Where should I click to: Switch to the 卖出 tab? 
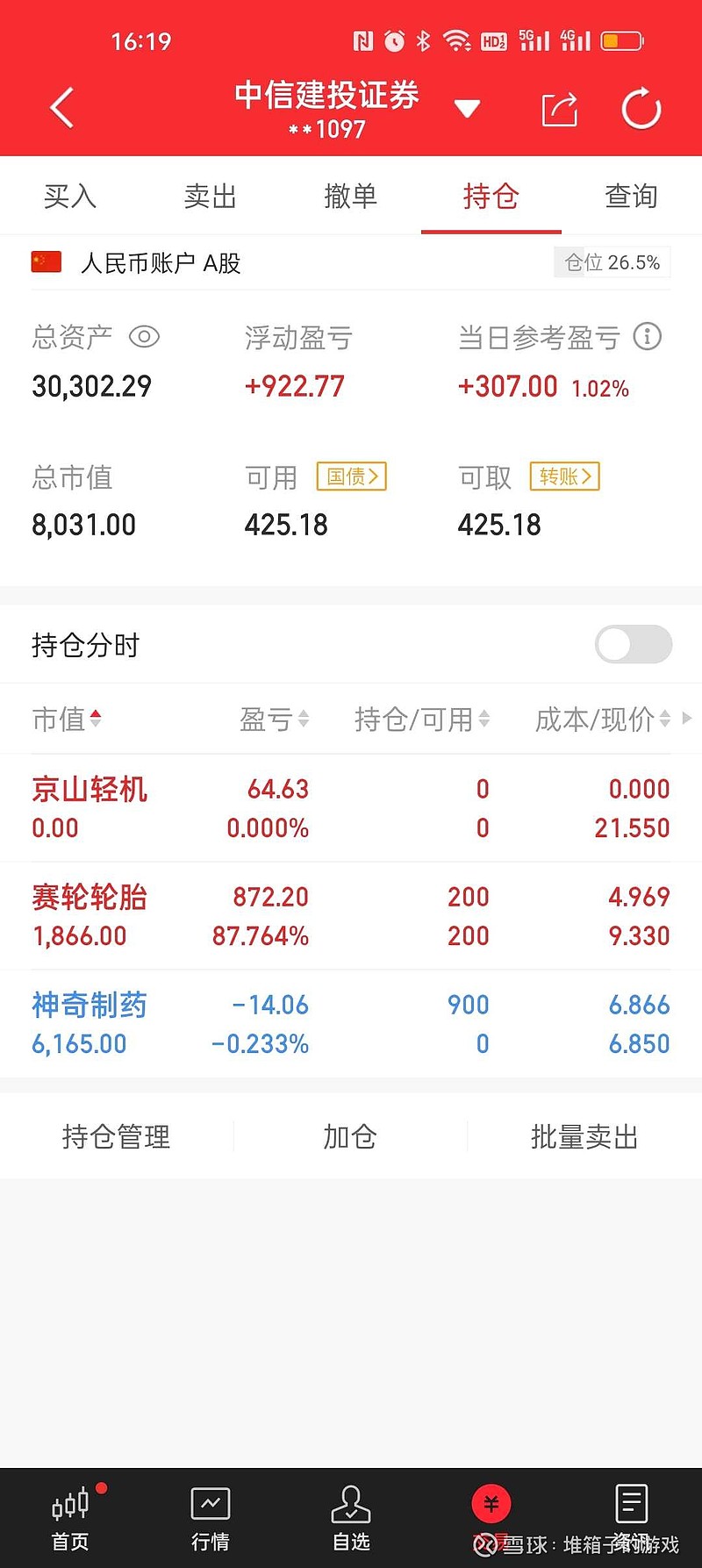[x=211, y=196]
